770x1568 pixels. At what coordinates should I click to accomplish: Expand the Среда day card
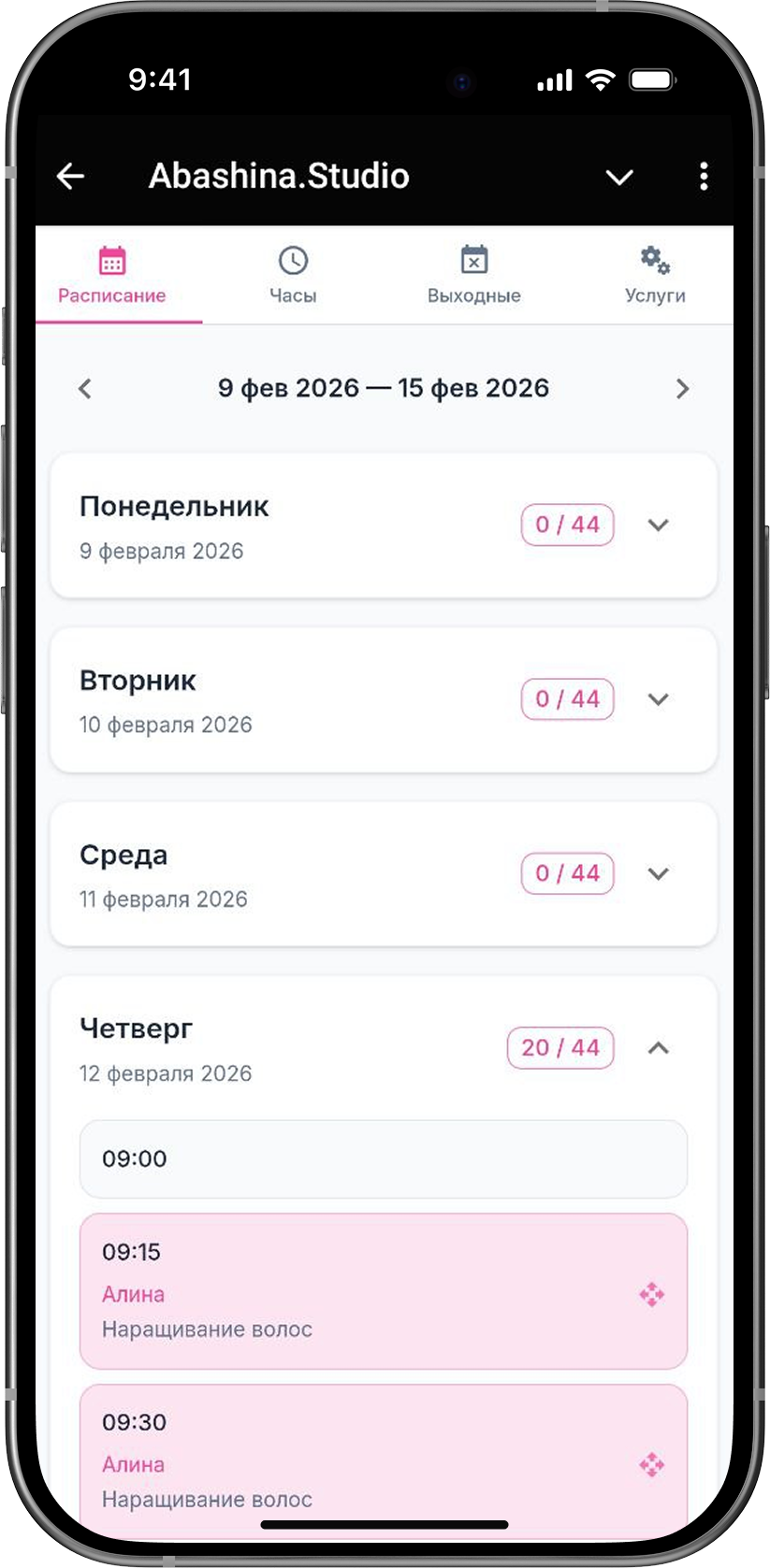(x=659, y=873)
